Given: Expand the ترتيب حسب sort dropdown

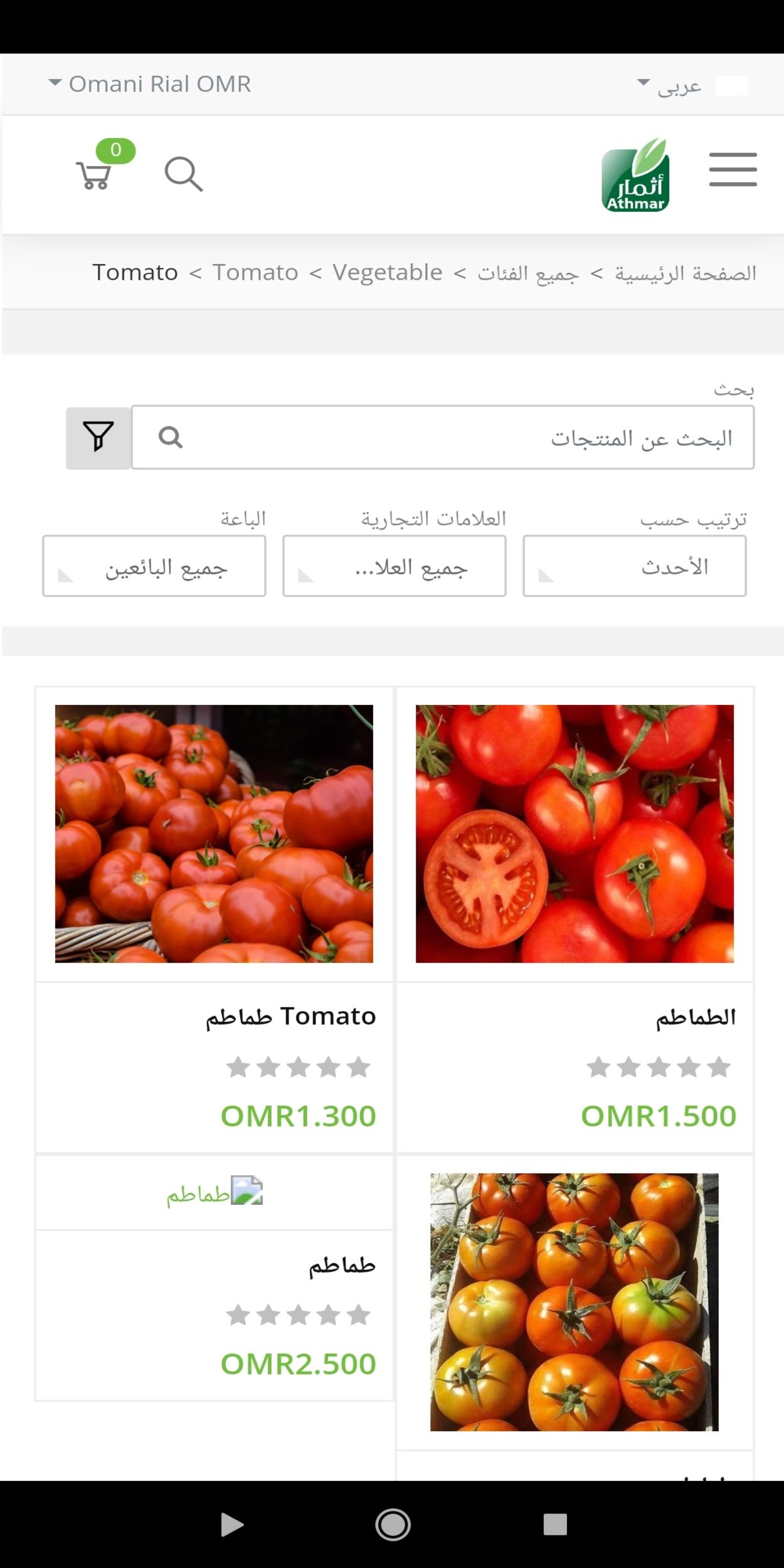Looking at the screenshot, I should point(634,566).
